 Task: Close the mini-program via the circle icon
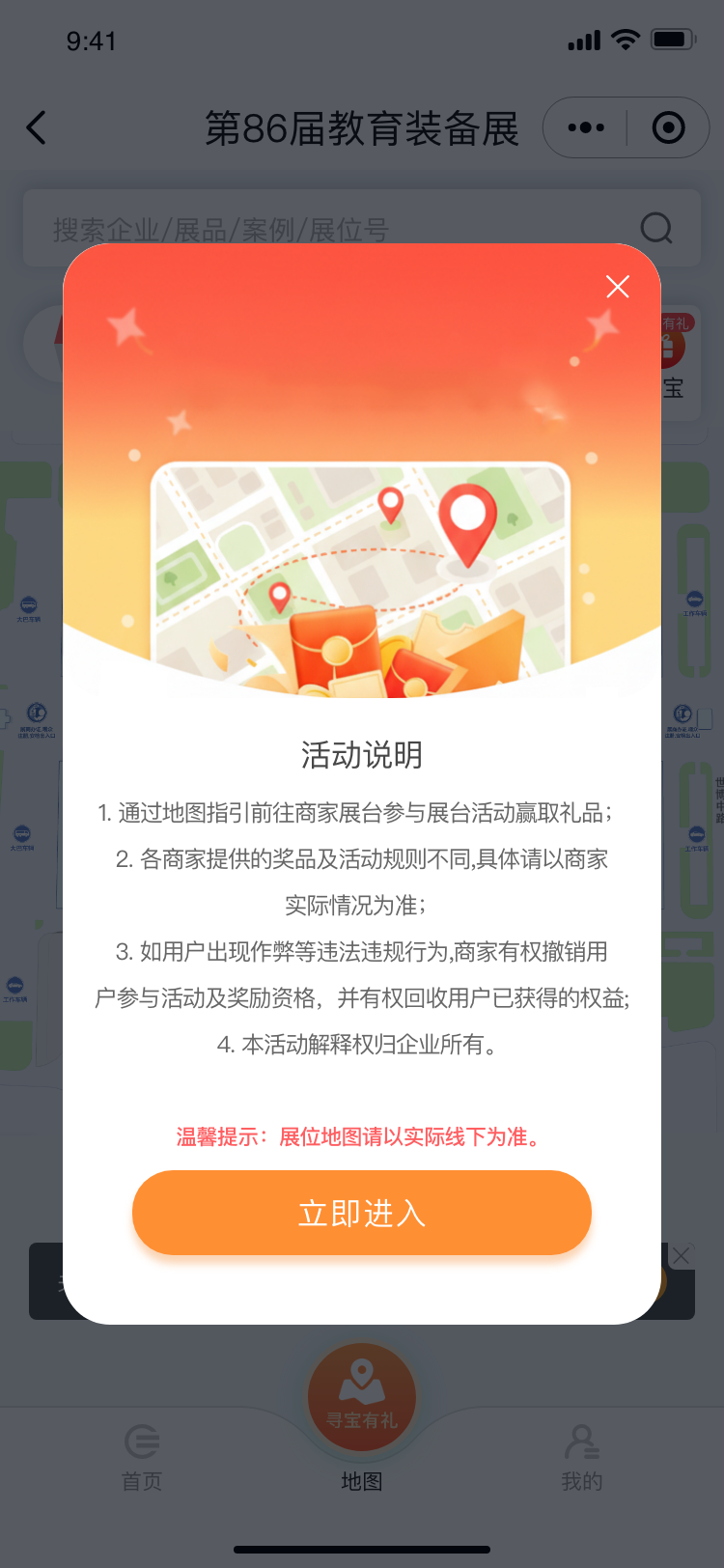(668, 127)
